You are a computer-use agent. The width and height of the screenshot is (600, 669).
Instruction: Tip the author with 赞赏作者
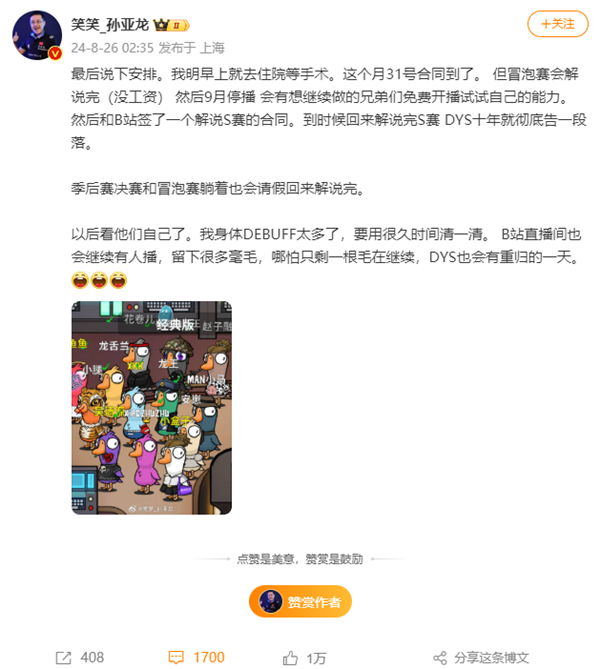[300, 601]
